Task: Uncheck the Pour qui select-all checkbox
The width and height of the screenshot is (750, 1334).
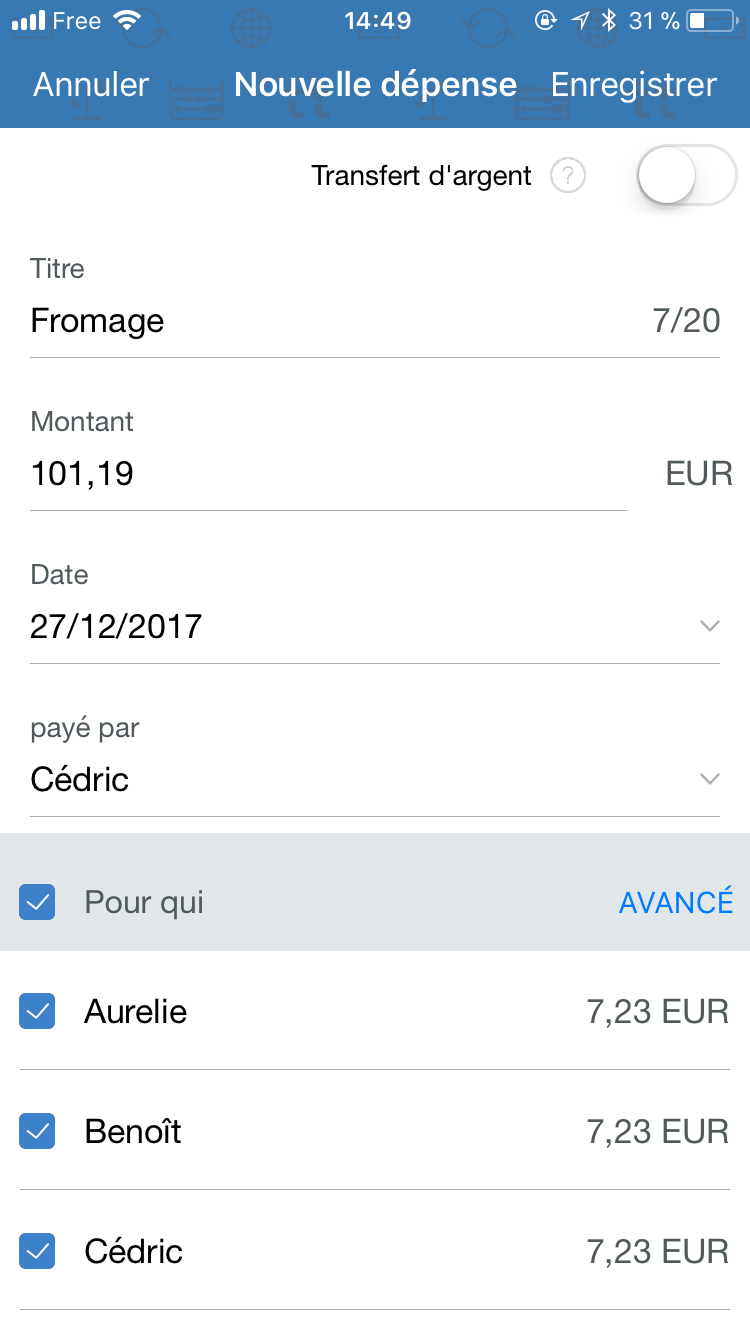Action: pyautogui.click(x=38, y=902)
